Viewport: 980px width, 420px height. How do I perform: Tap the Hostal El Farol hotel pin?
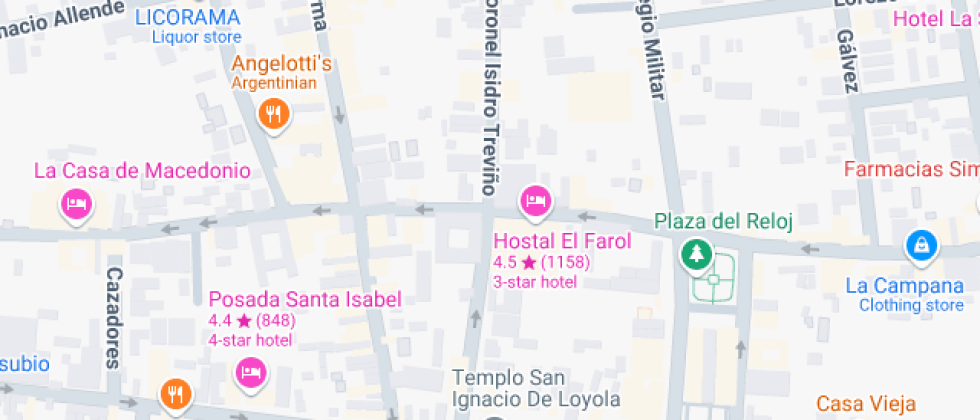[536, 200]
